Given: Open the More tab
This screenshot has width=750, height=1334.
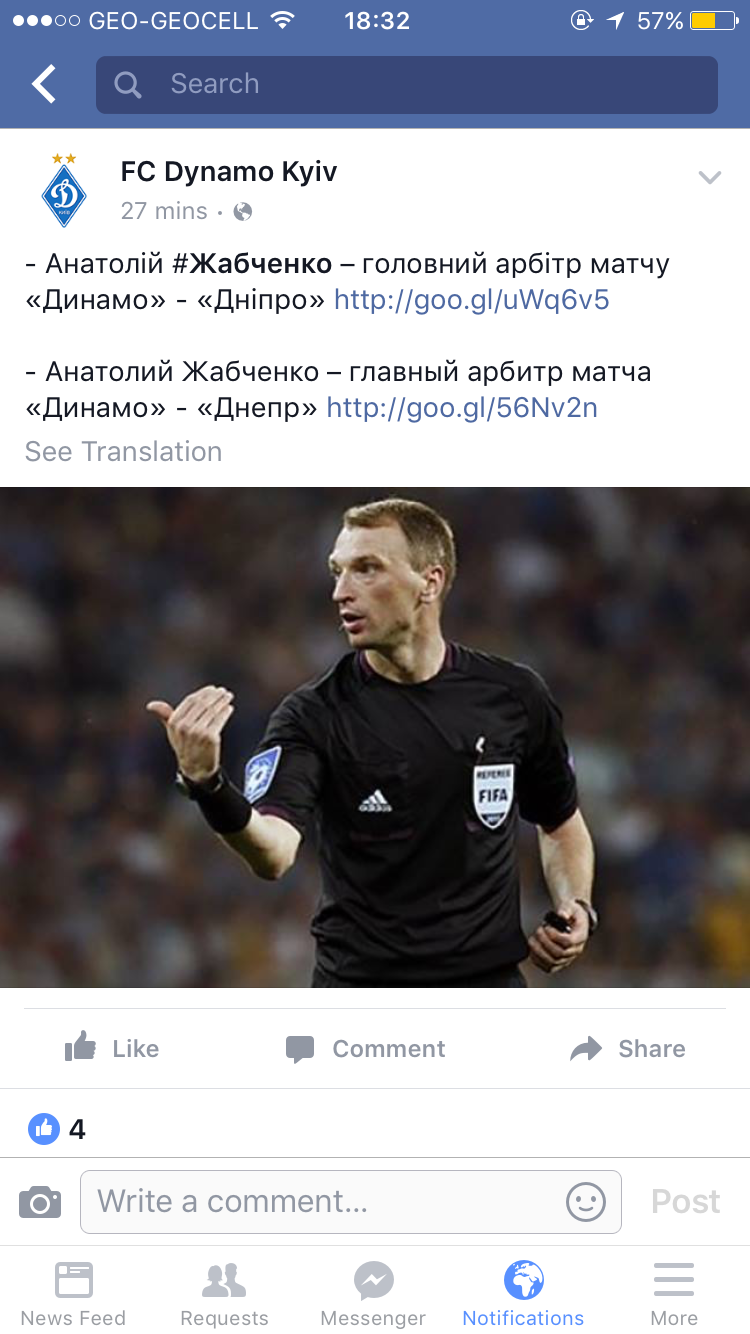Looking at the screenshot, I should [674, 1293].
